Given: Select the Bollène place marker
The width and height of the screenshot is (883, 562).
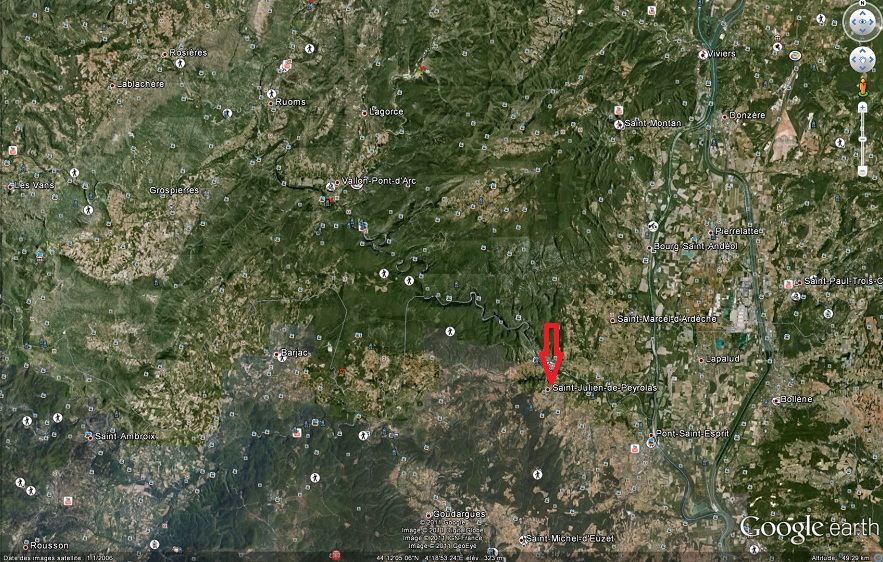Looking at the screenshot, I should coord(776,400).
